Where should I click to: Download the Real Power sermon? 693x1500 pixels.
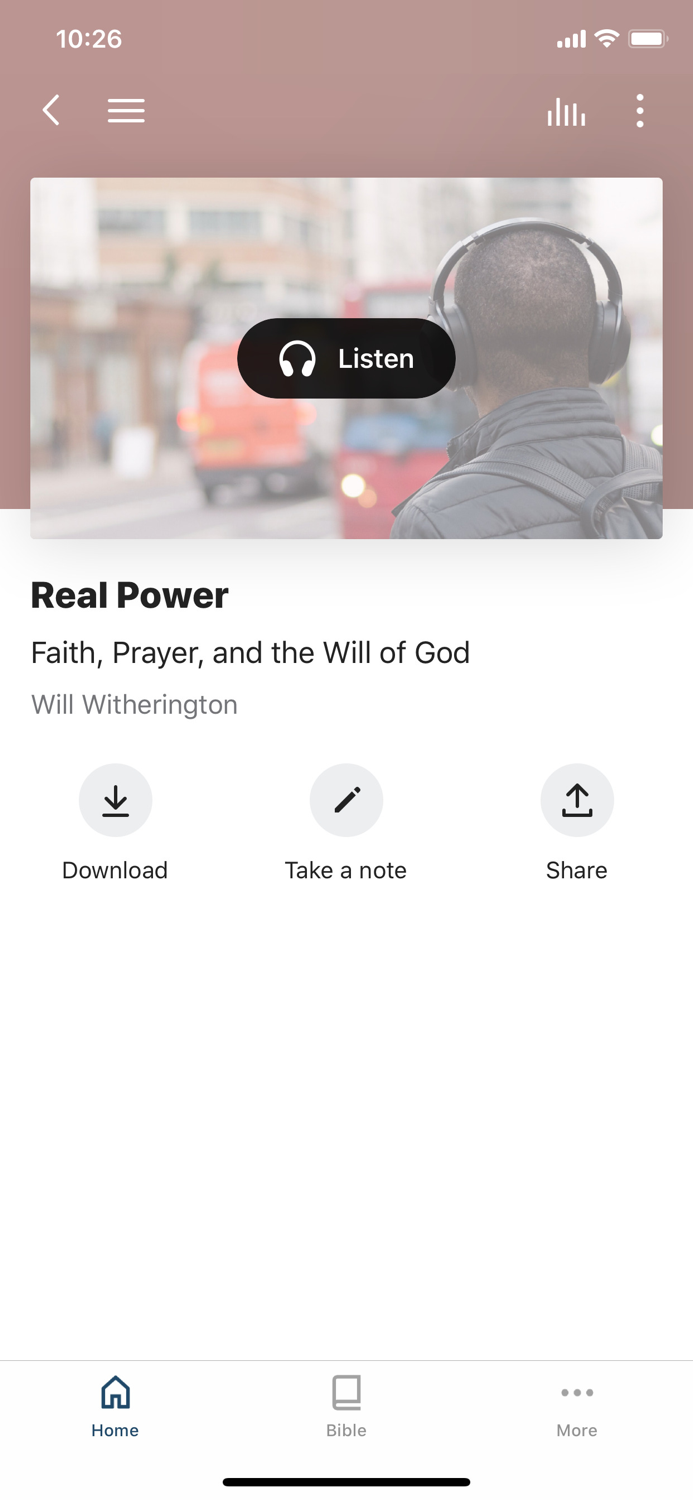pos(115,800)
